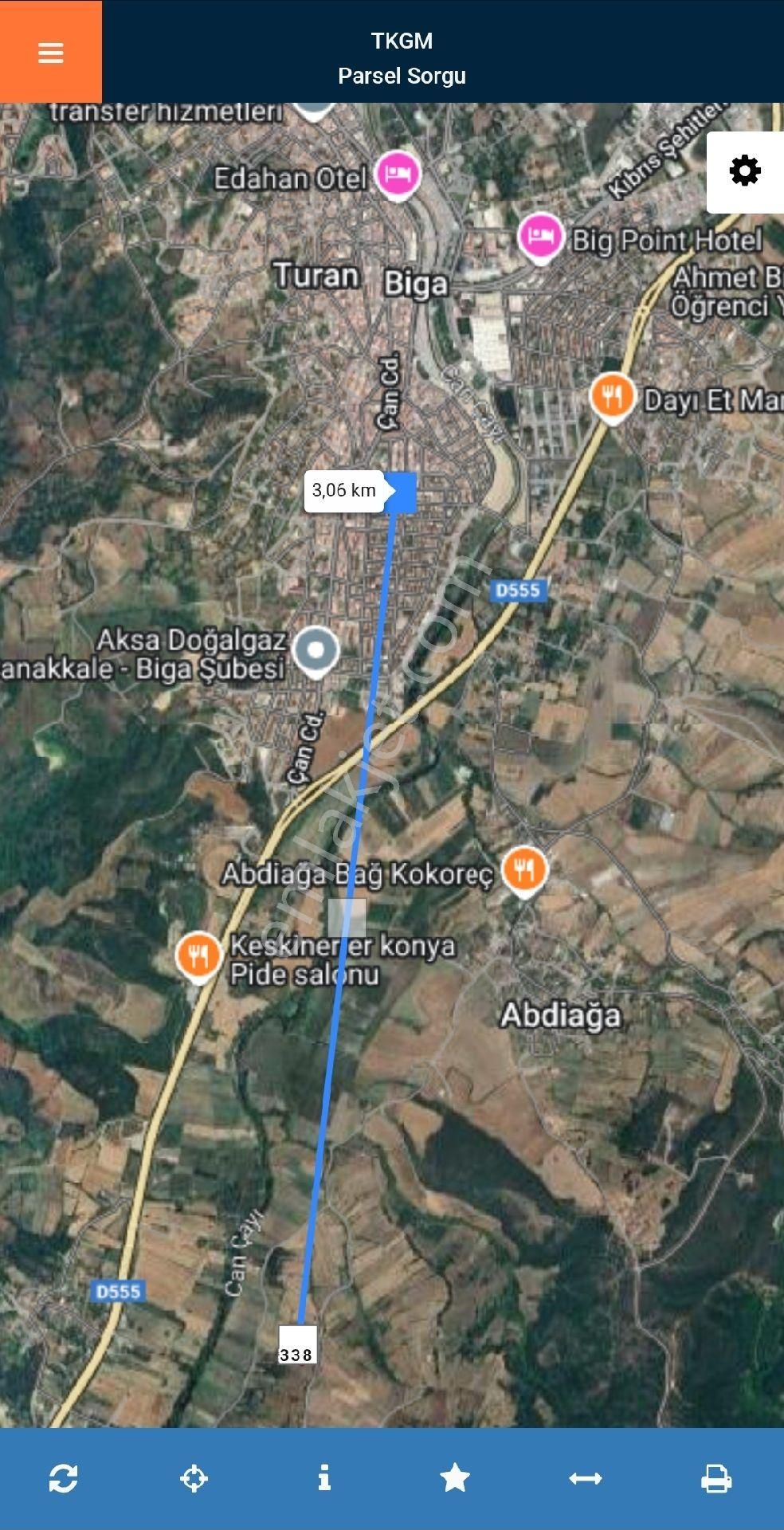Open the orange hamburger menu
Image resolution: width=784 pixels, height=1530 pixels.
[x=50, y=53]
